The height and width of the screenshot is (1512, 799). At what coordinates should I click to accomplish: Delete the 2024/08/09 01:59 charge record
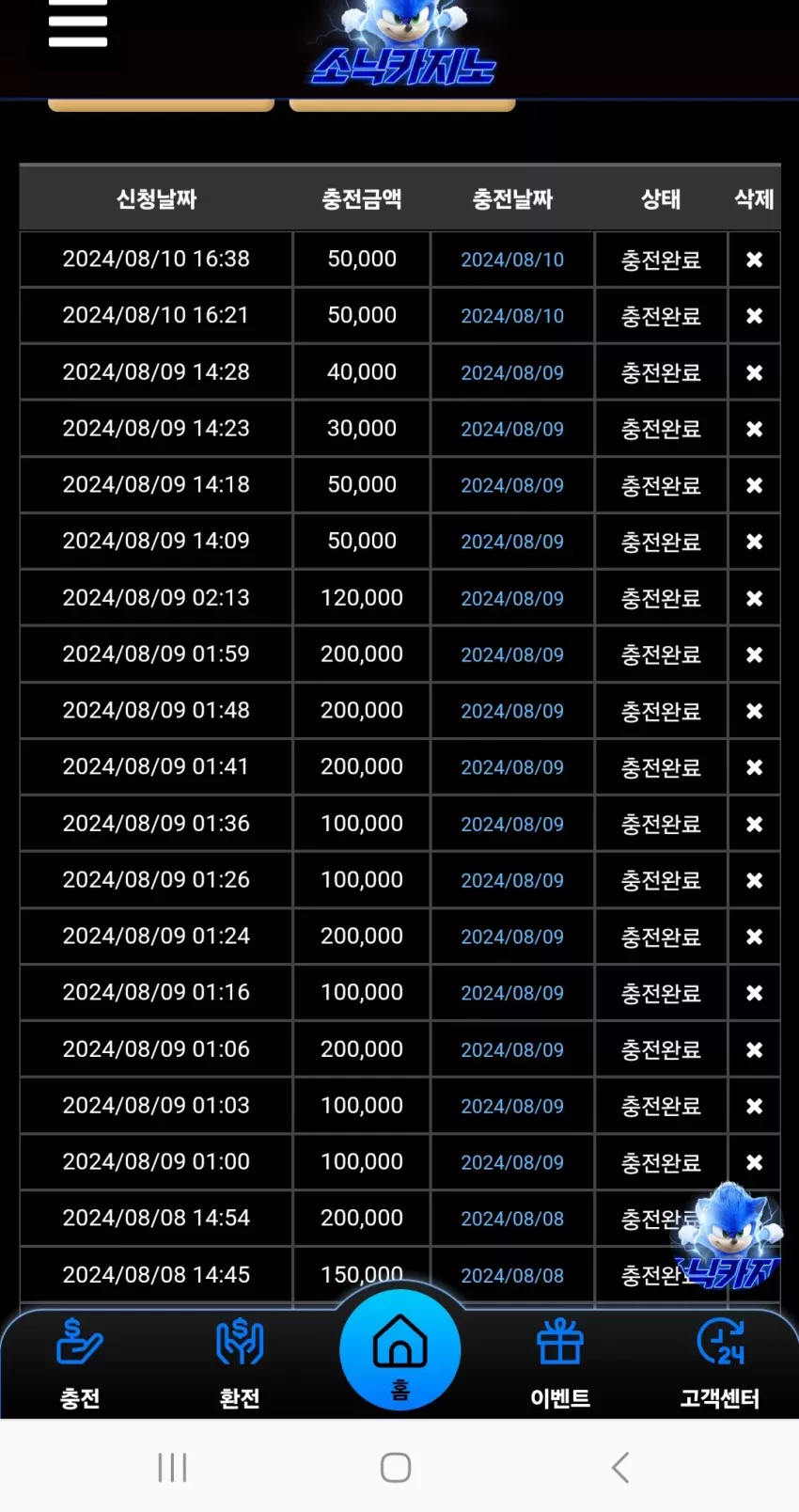[754, 654]
